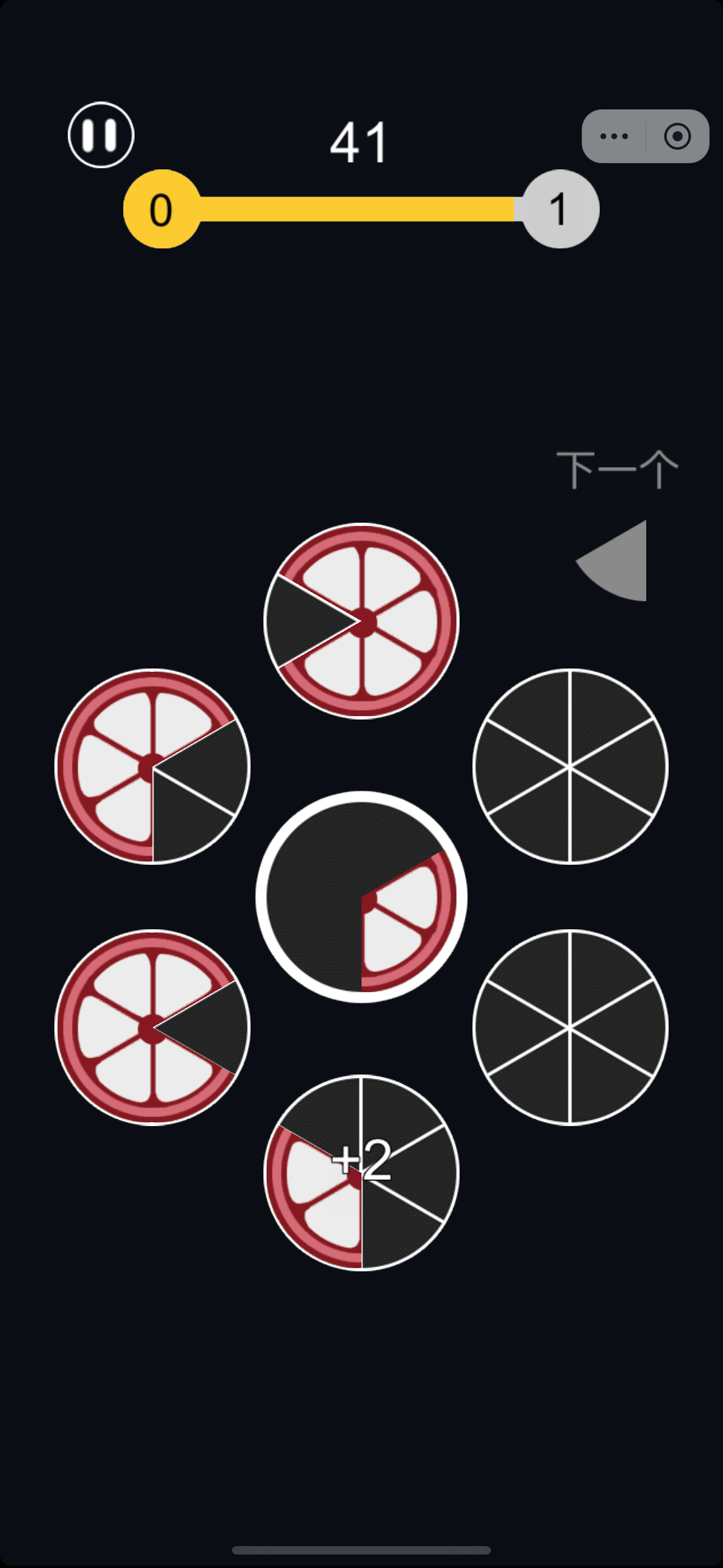Viewport: 723px width, 1568px height.
Task: Place slice in top circle with one gap
Action: (361, 621)
